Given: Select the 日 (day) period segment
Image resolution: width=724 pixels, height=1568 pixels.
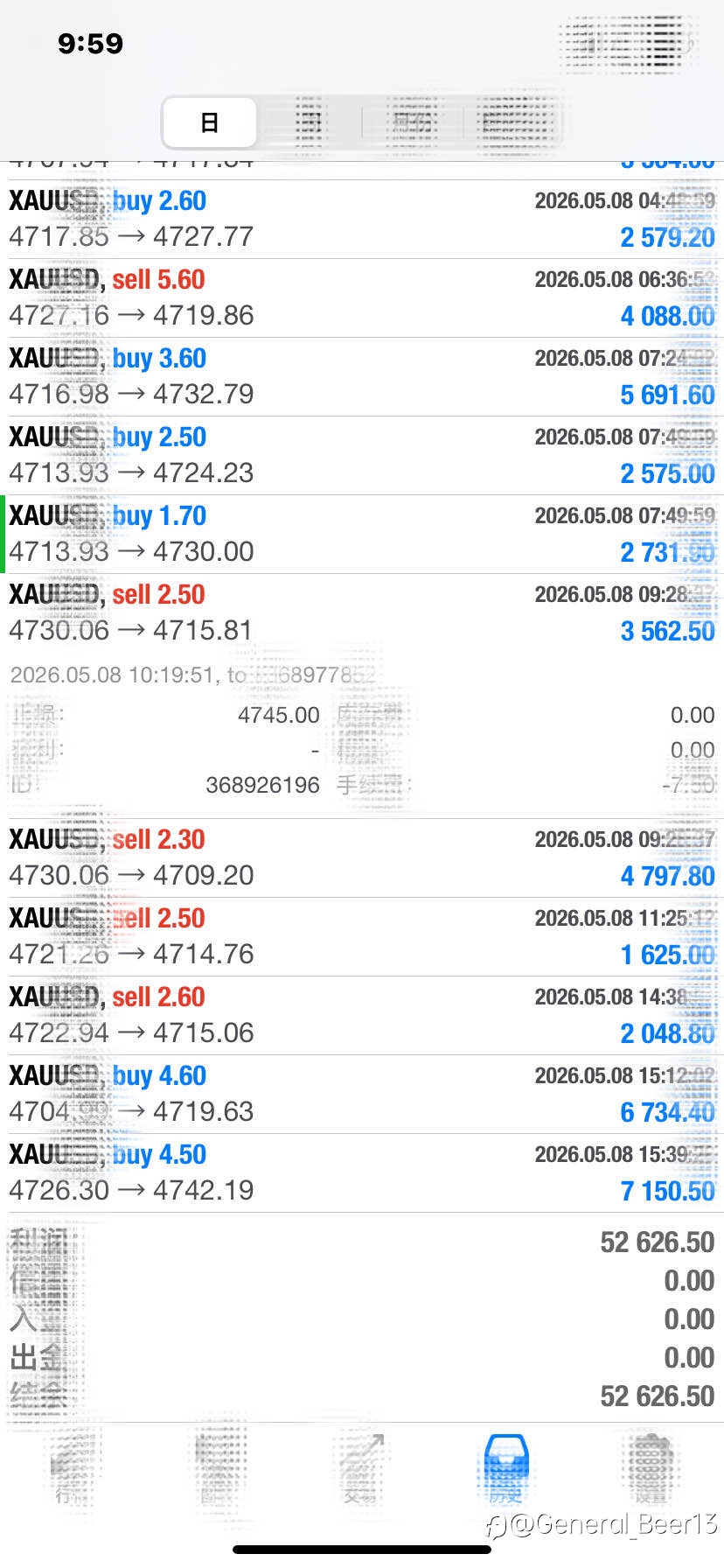Looking at the screenshot, I should tap(210, 122).
